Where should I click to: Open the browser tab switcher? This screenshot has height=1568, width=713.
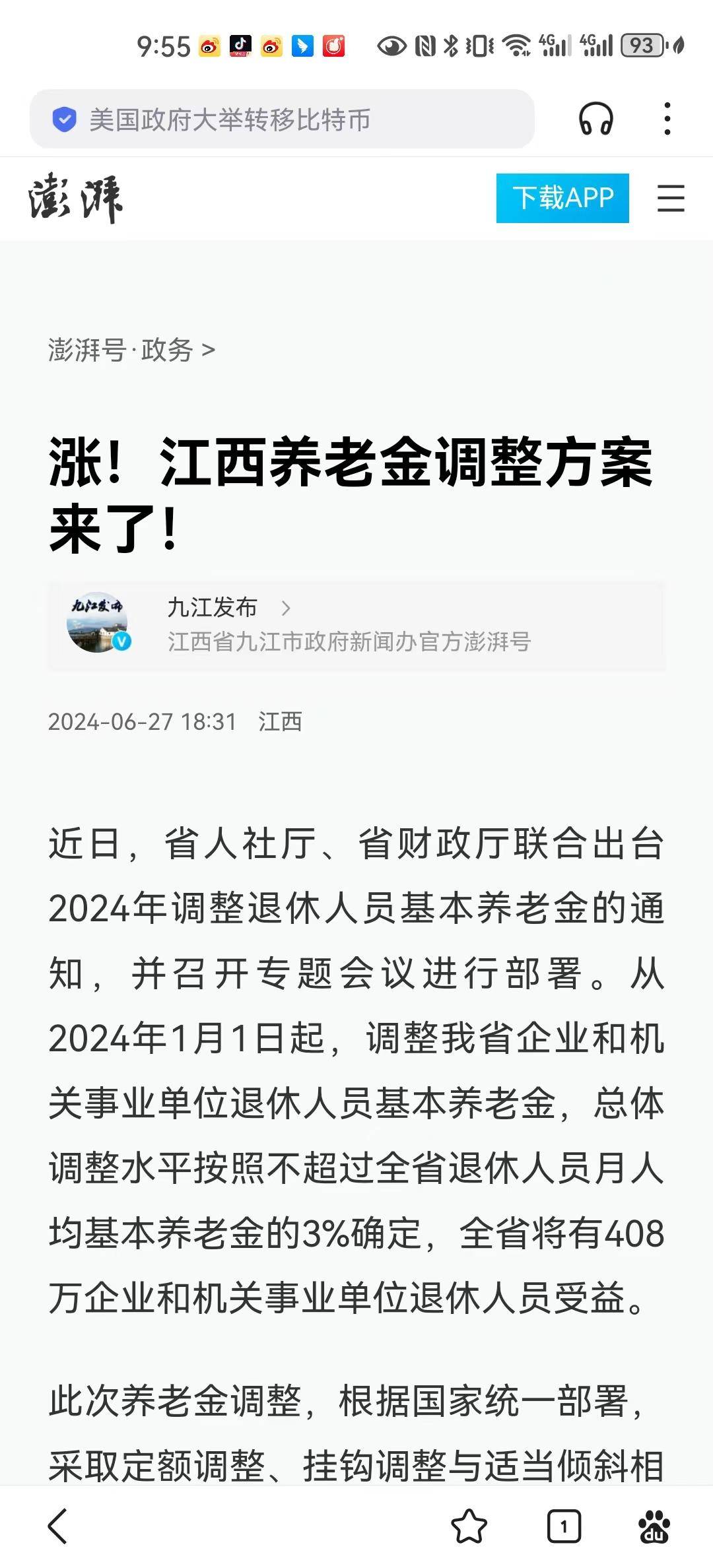click(x=564, y=1526)
